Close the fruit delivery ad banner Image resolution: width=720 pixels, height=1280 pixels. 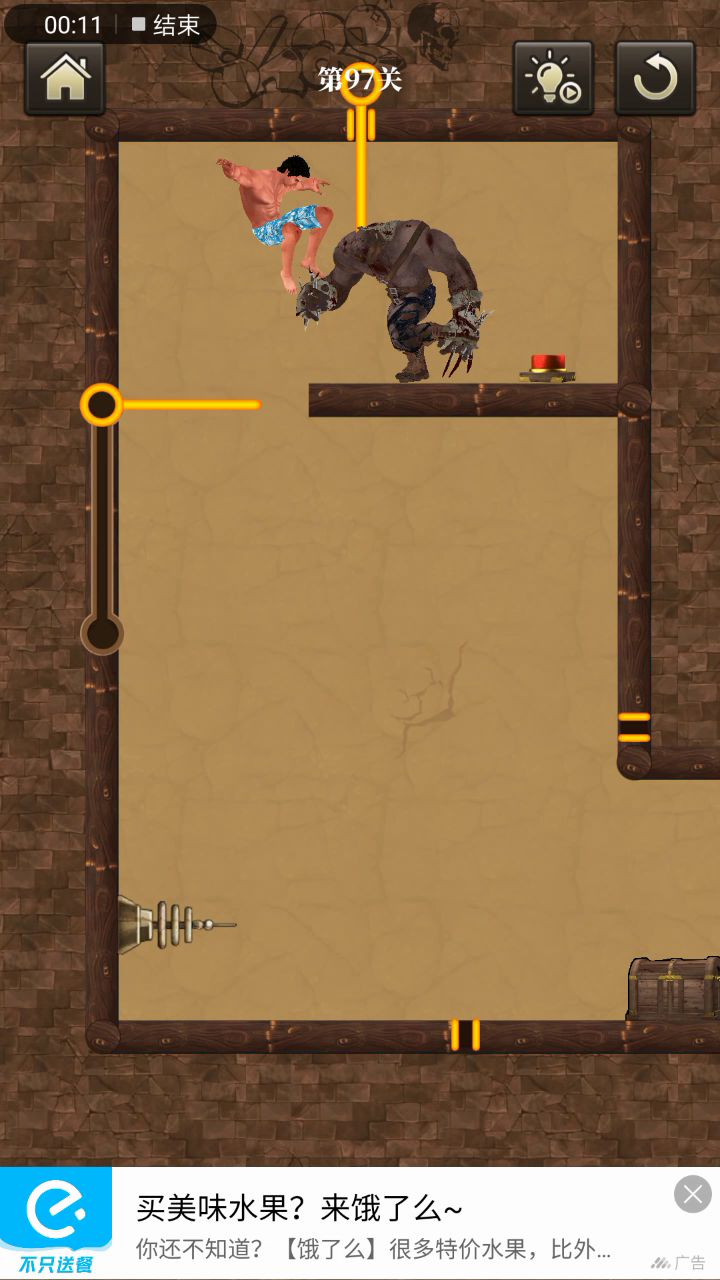pyautogui.click(x=693, y=1194)
